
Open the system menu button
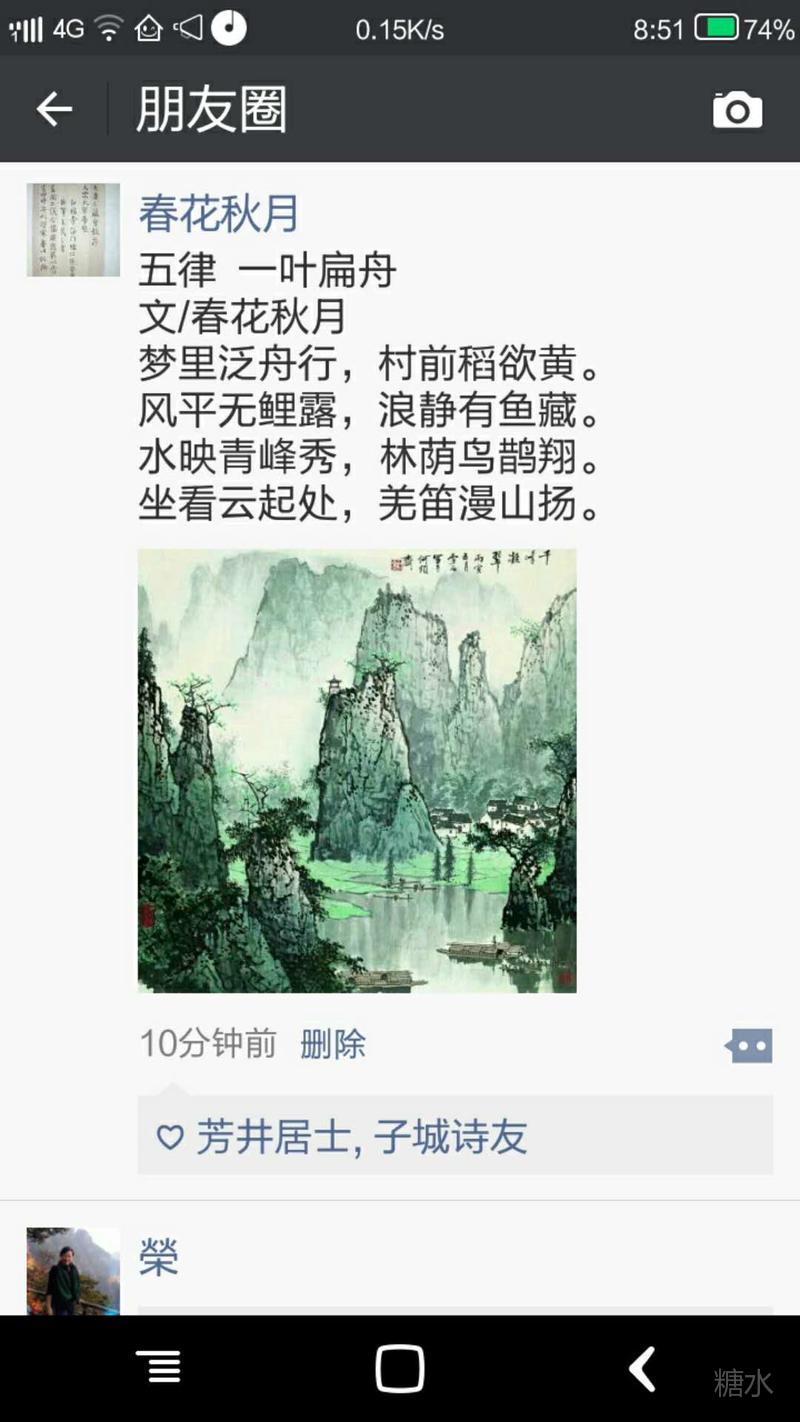(x=158, y=1368)
